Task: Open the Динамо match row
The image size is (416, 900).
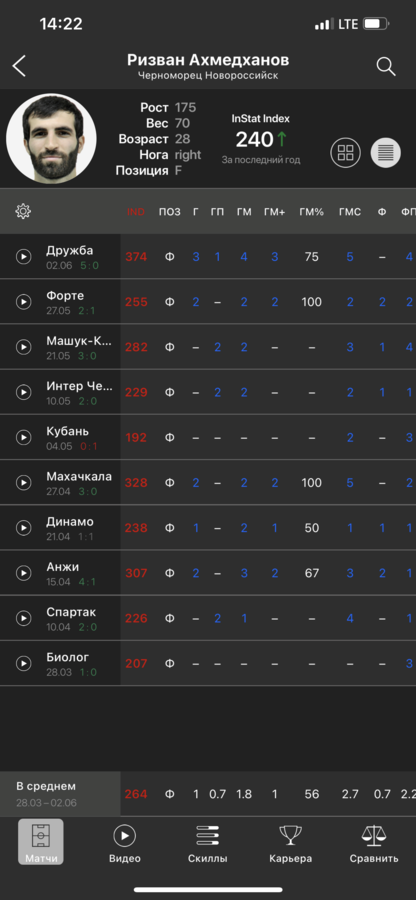Action: tap(208, 527)
